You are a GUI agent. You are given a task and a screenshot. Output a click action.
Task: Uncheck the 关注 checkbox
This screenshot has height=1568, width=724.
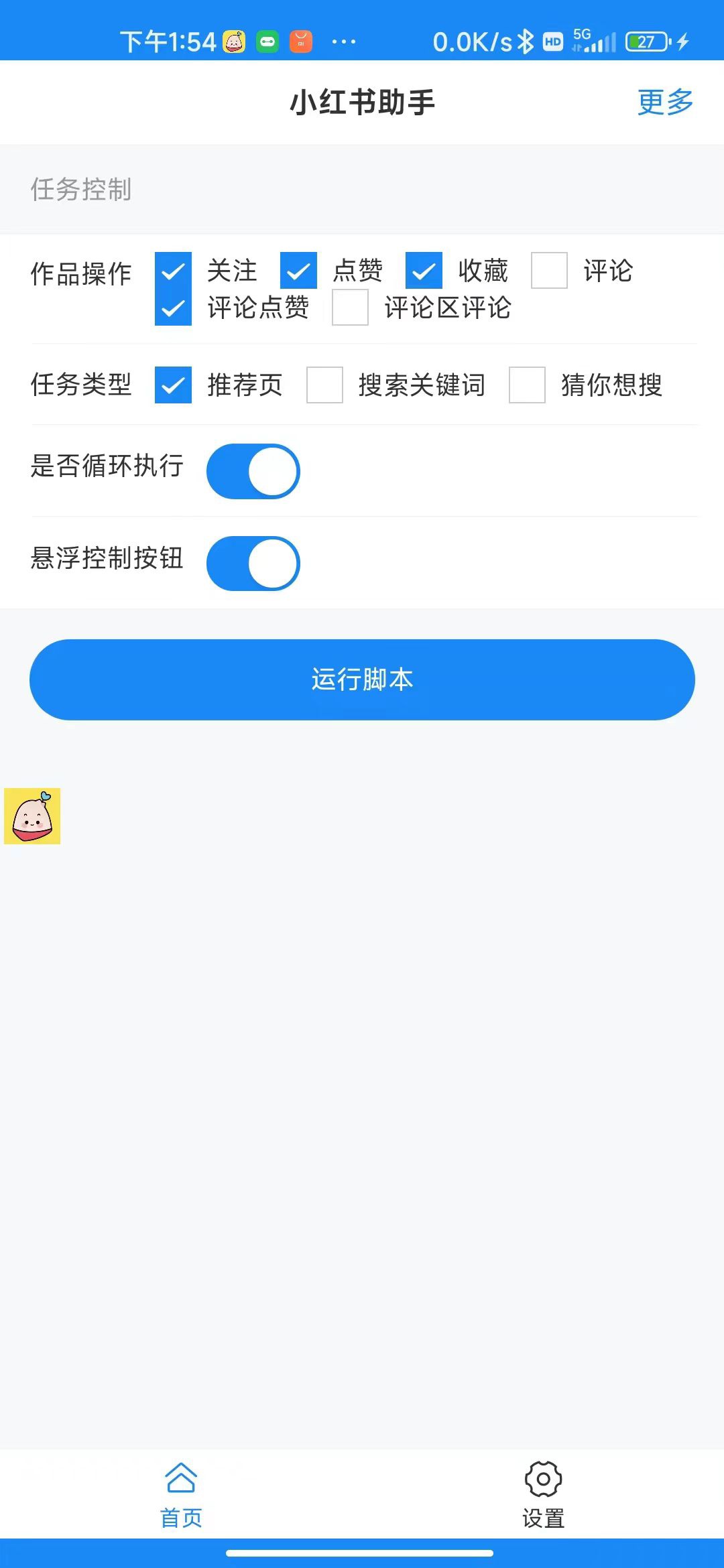(x=173, y=271)
